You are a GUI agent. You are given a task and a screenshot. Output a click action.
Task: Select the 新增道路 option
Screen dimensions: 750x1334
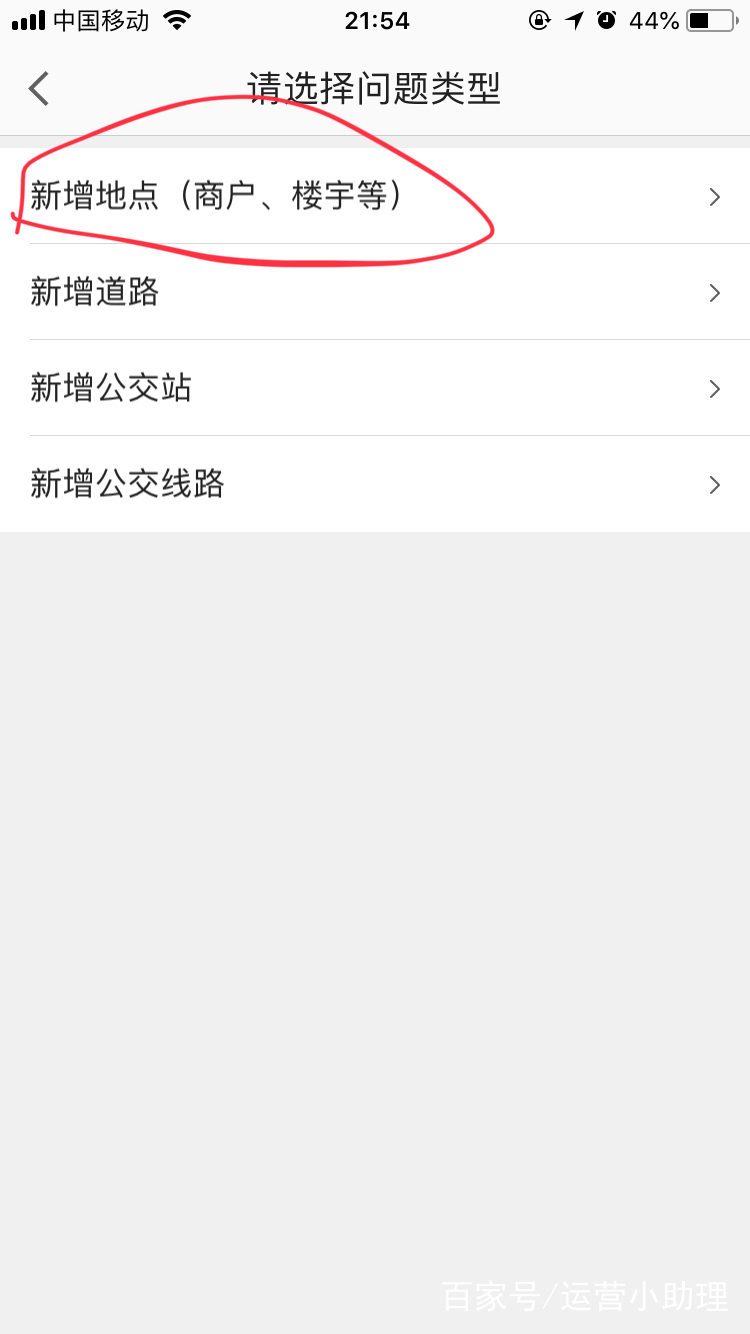tap(95, 293)
